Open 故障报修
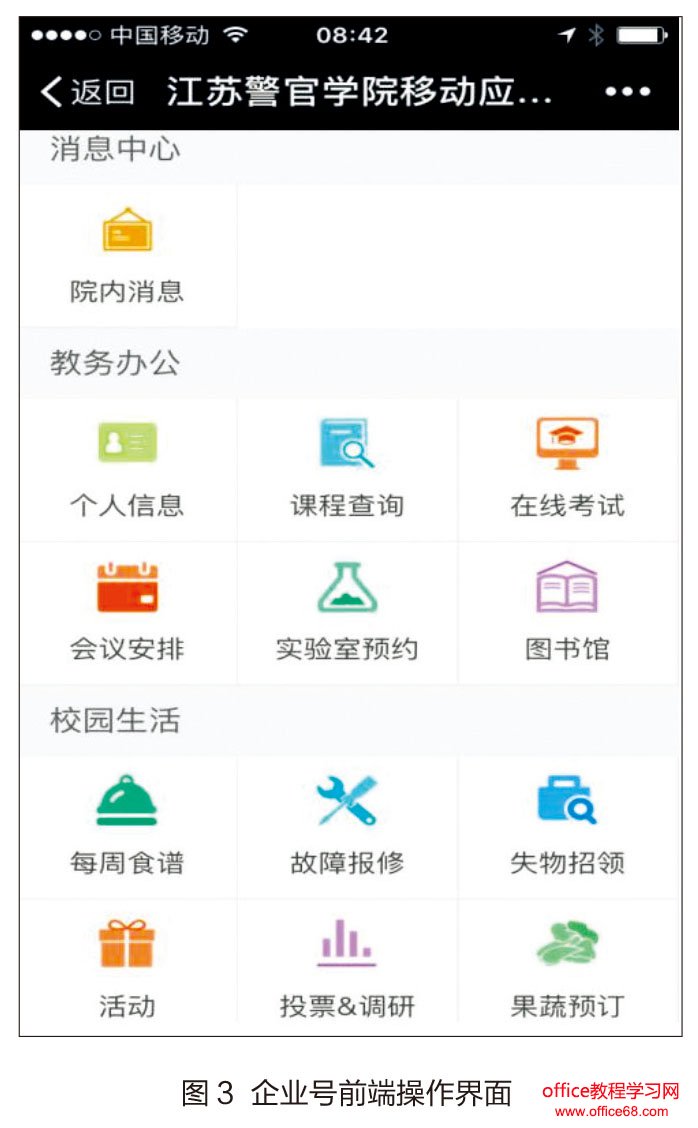Image resolution: width=698 pixels, height=1128 pixels. pyautogui.click(x=347, y=826)
